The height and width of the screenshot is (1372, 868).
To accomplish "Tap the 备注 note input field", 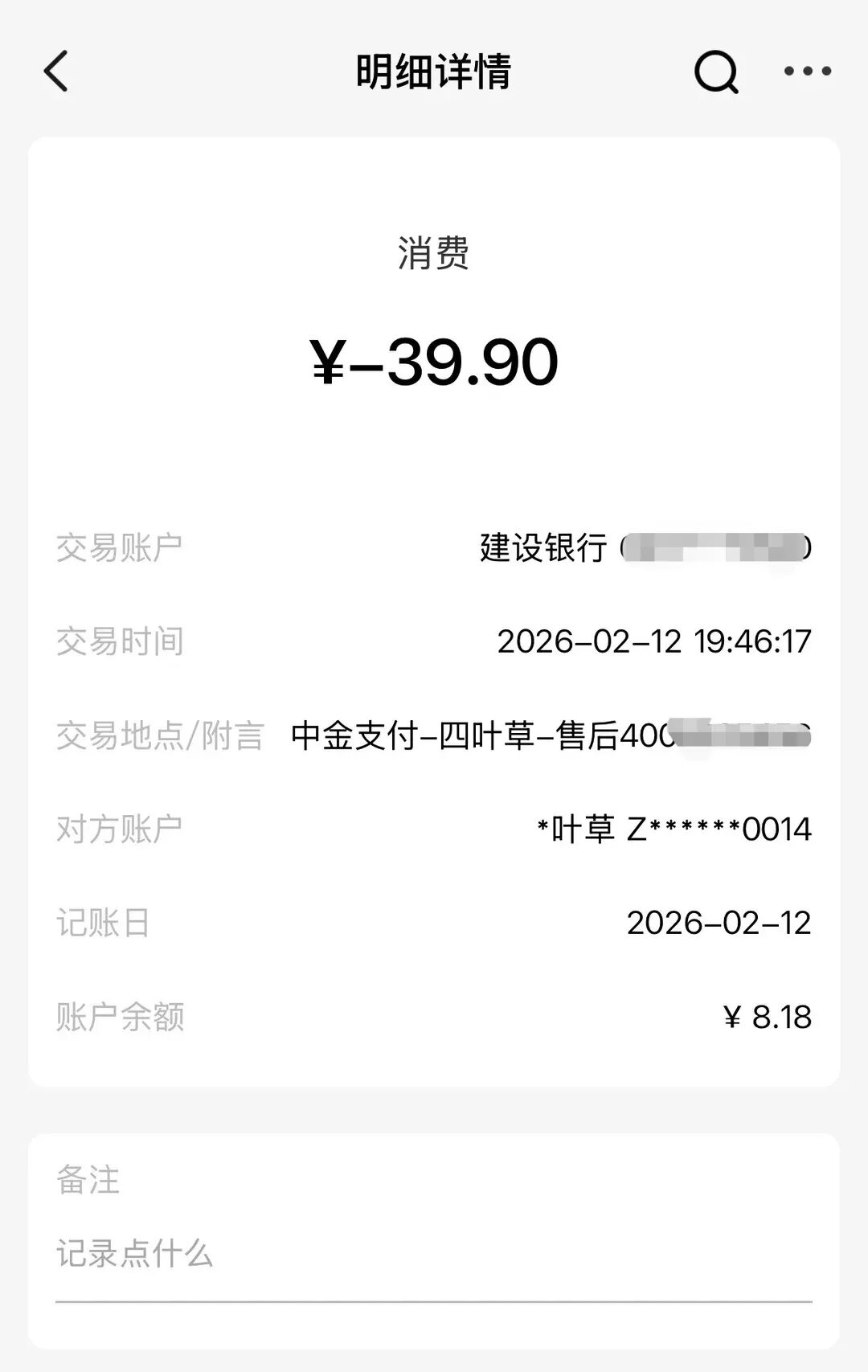I will 432,1254.
